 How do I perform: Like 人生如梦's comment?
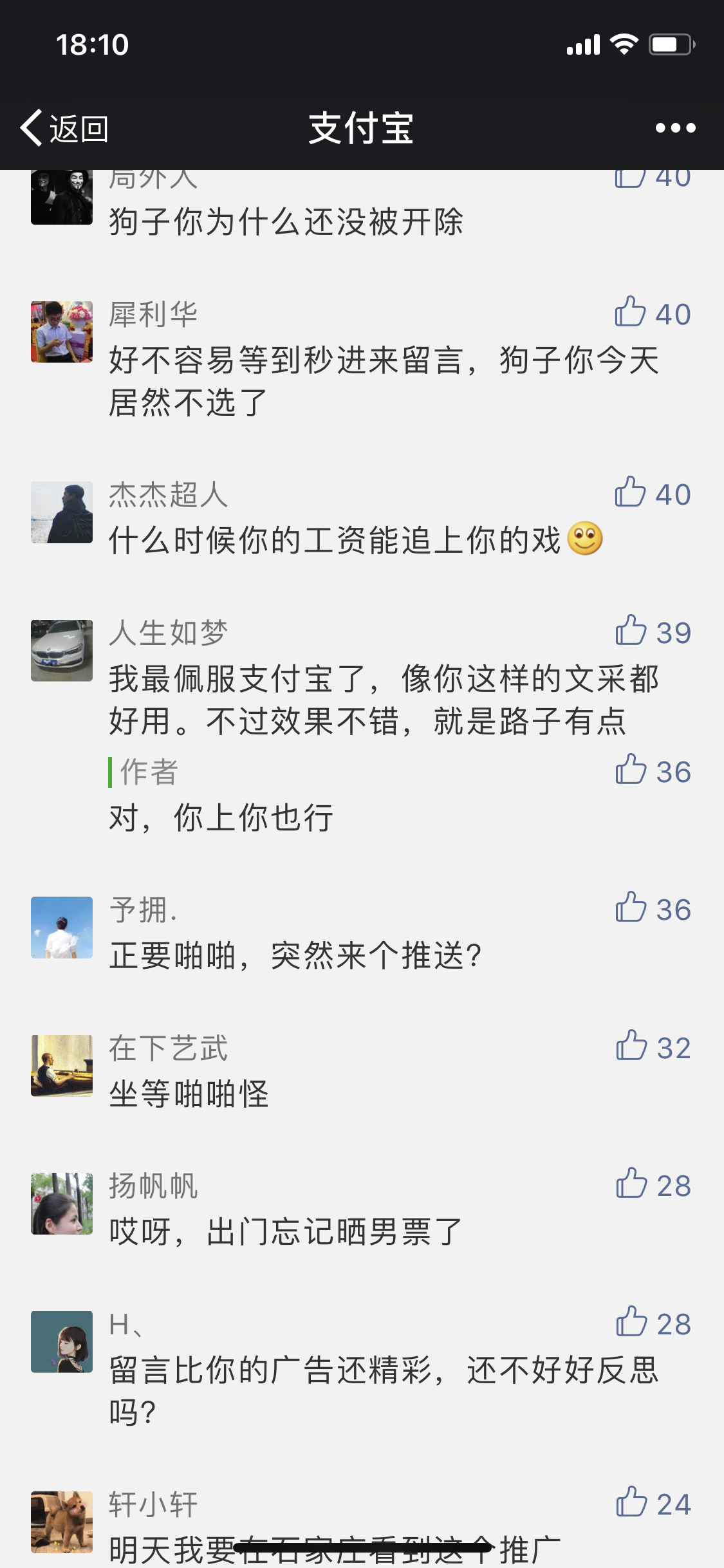[x=631, y=631]
